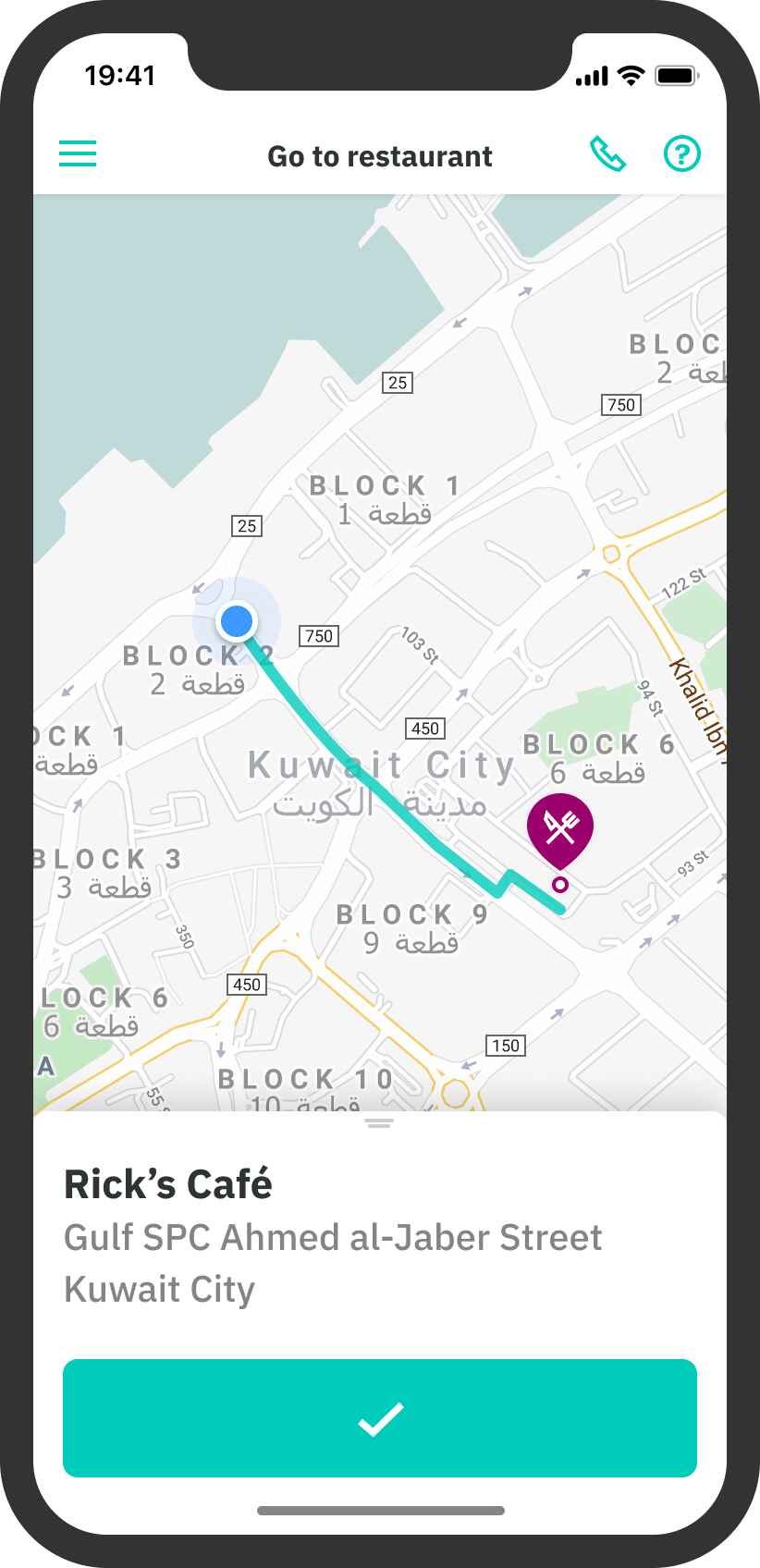Viewport: 760px width, 1568px height.
Task: Tap the bottom sheet drag handle
Action: pos(379,1123)
